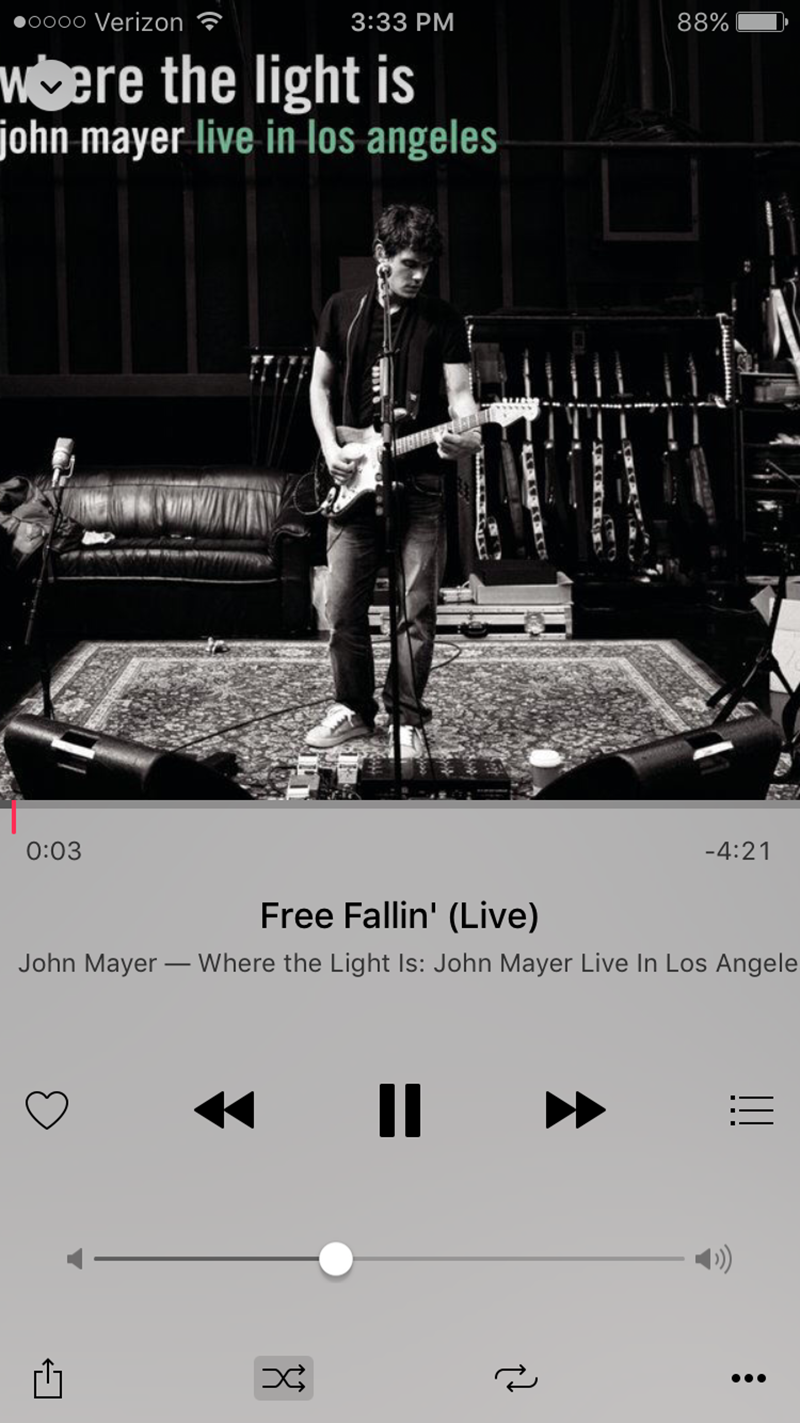This screenshot has height=1423, width=800.
Task: Tap the maximum volume speaker icon
Action: (713, 1259)
